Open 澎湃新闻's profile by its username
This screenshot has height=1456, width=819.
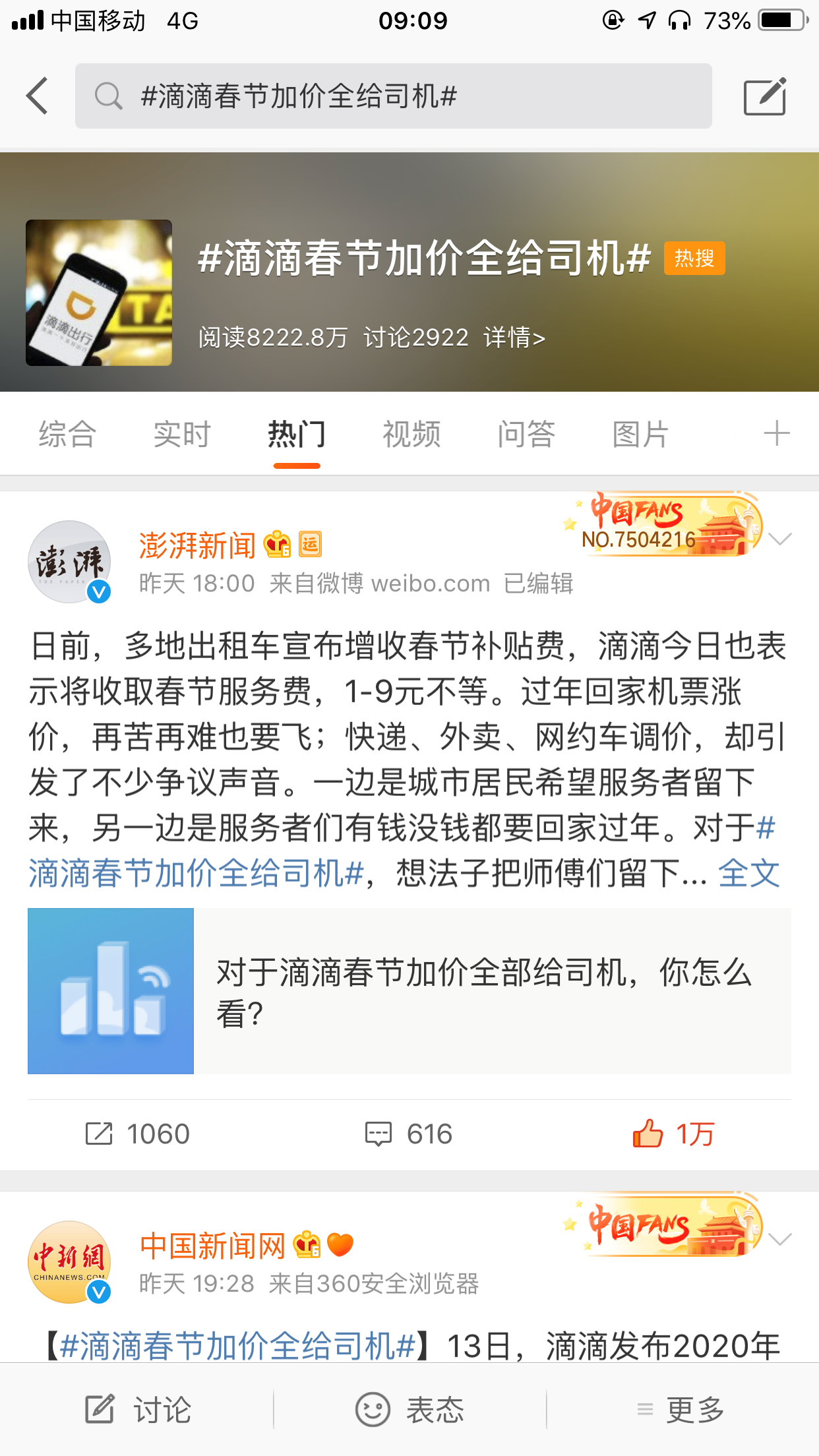pyautogui.click(x=197, y=545)
